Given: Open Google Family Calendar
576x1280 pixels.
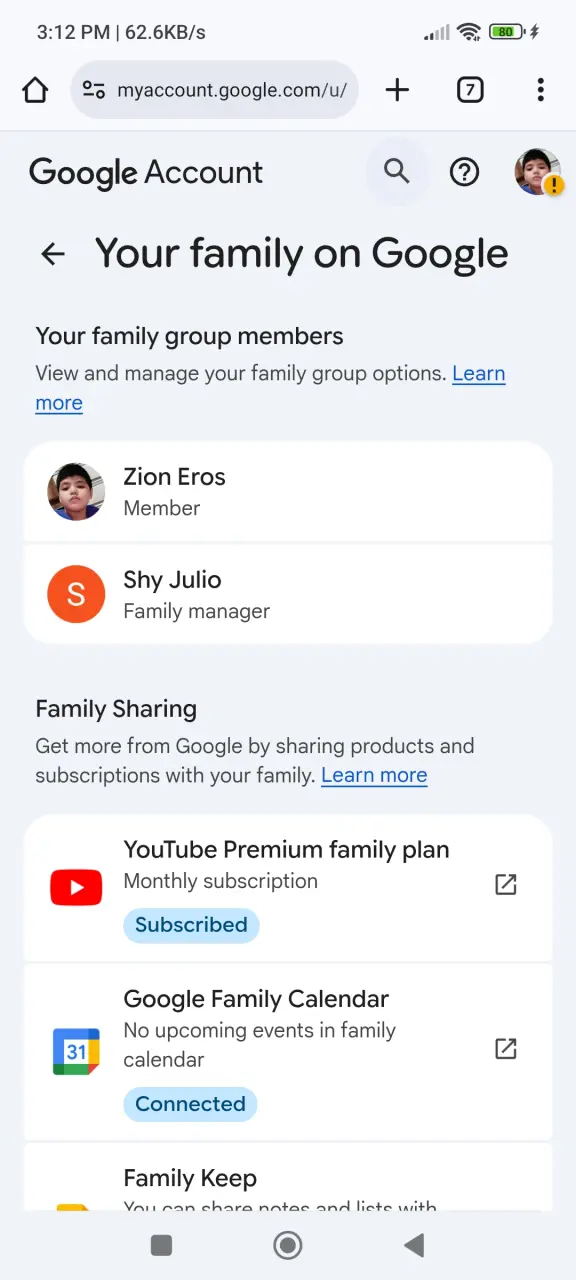Looking at the screenshot, I should 288,1052.
